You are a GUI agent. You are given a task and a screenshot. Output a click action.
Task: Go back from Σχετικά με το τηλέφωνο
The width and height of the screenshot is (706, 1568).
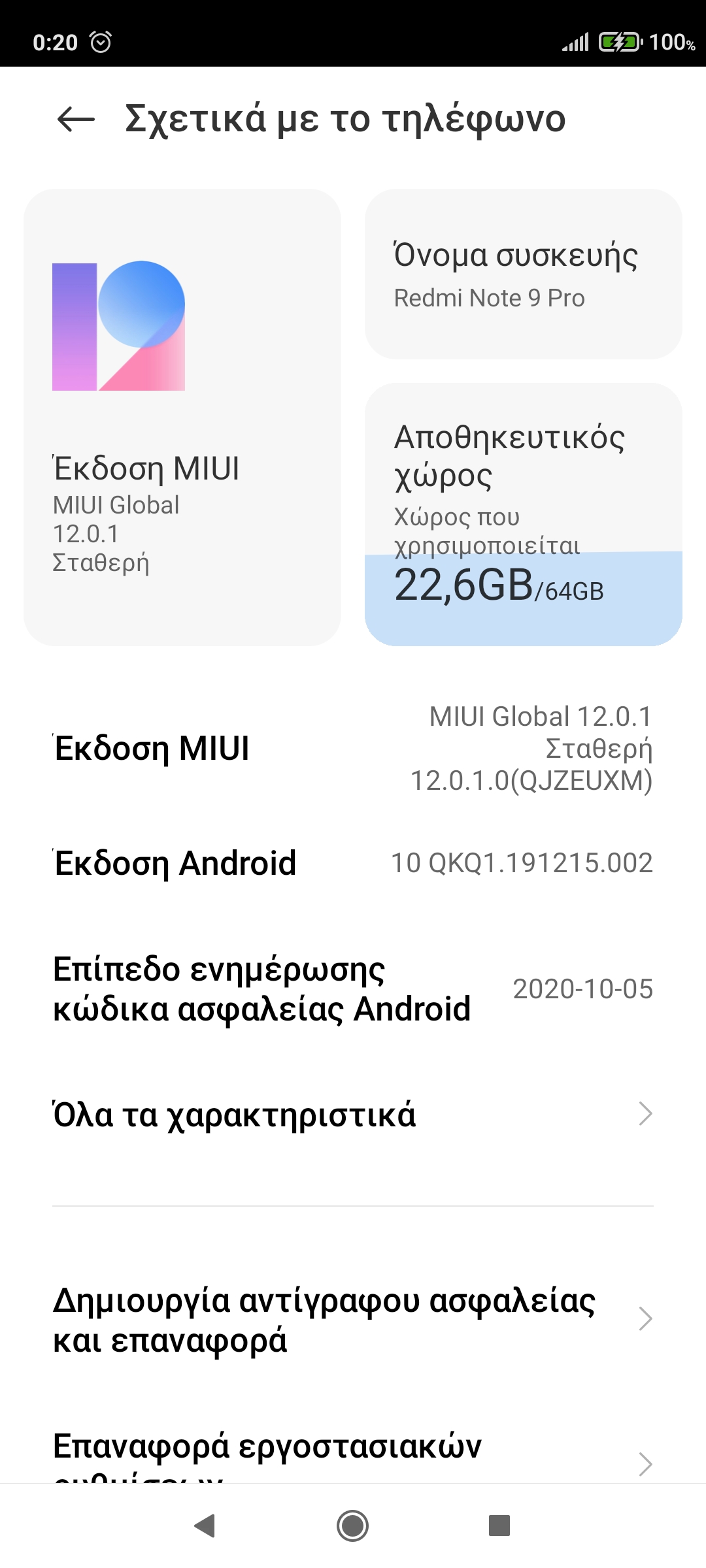(x=76, y=119)
